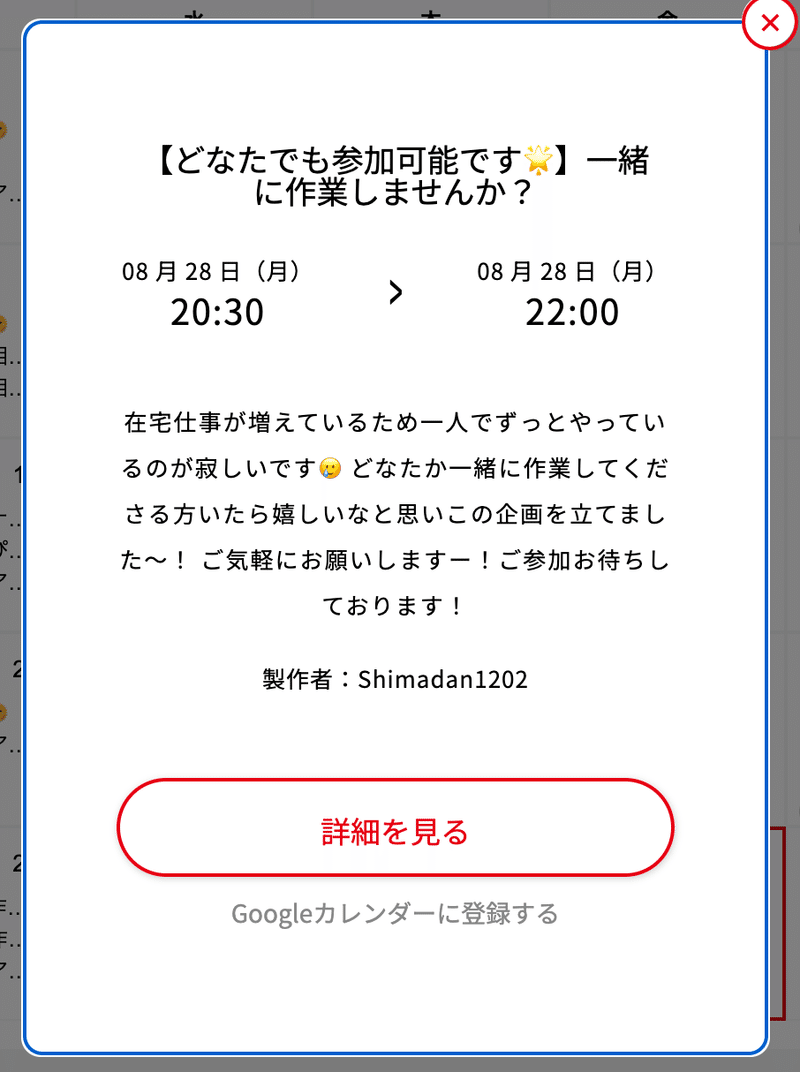Image resolution: width=800 pixels, height=1072 pixels.
Task: Close the event details dialog
Action: [769, 24]
